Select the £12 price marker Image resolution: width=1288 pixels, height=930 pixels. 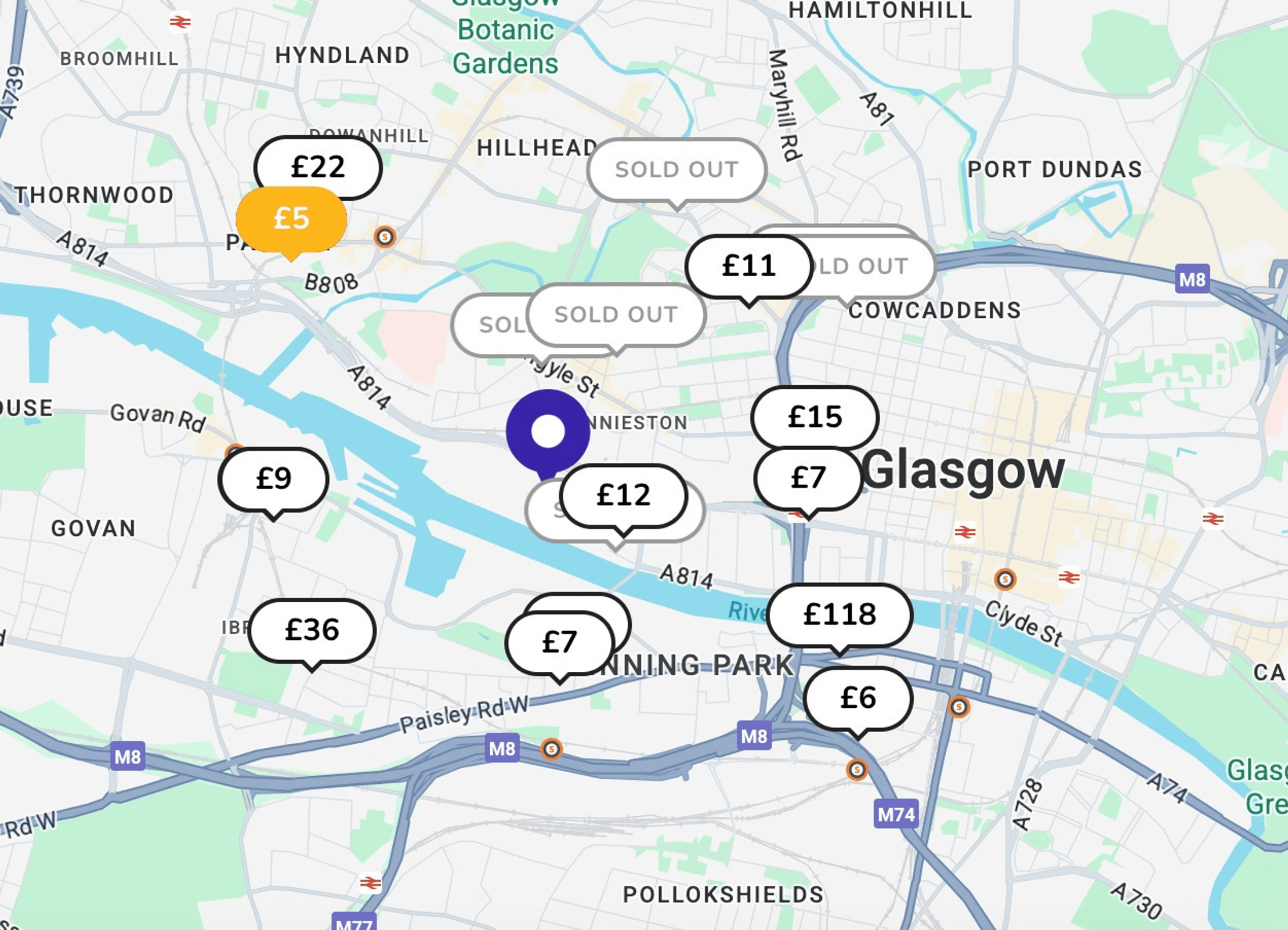pos(624,495)
